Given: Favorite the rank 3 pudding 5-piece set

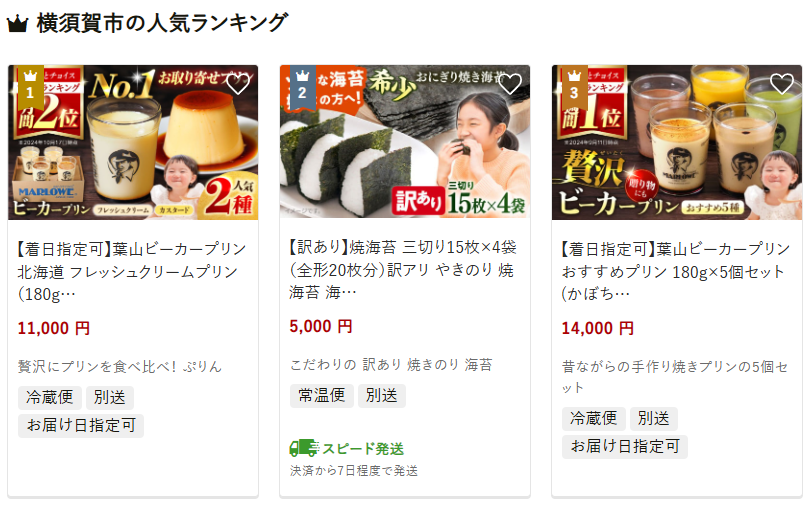Looking at the screenshot, I should click(782, 85).
